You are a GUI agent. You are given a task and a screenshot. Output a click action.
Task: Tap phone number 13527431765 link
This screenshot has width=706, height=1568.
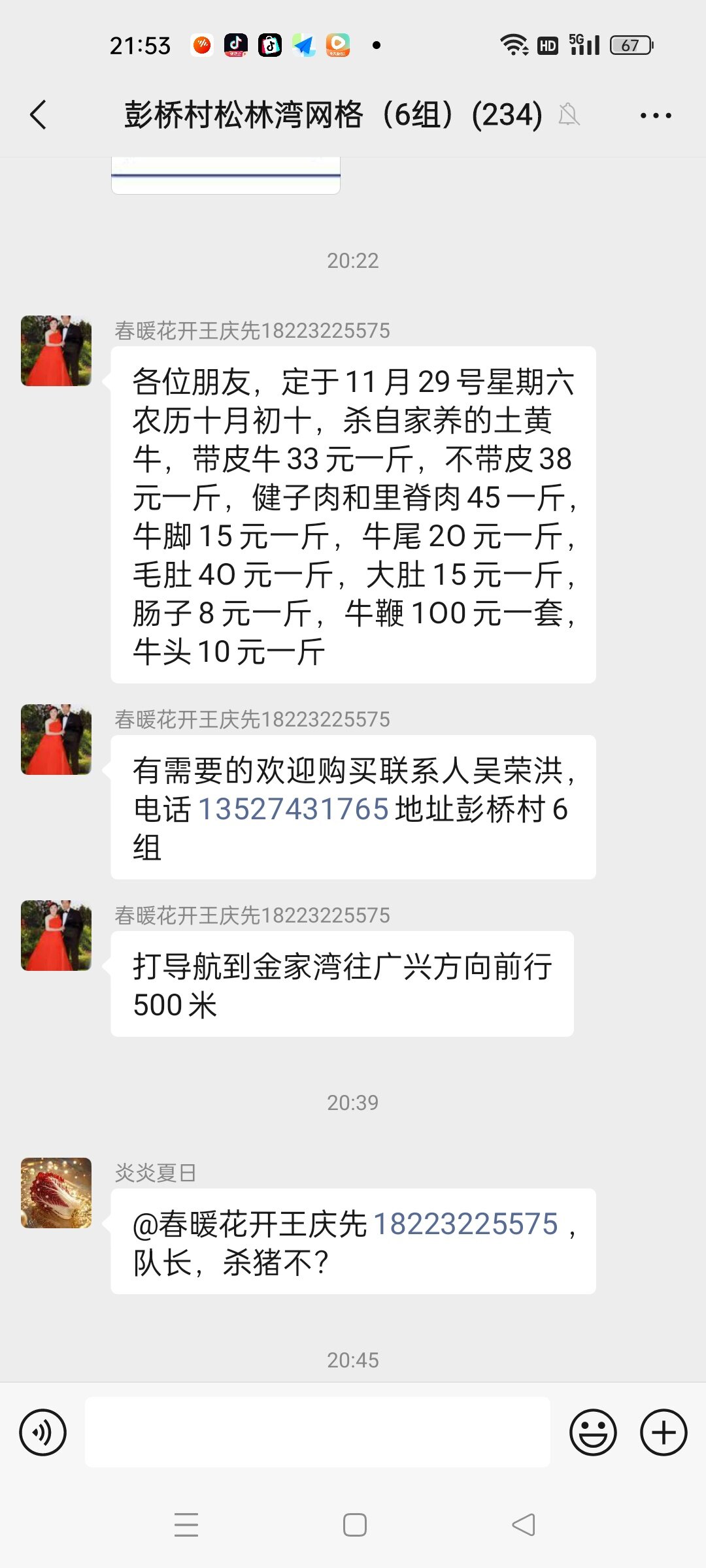294,809
